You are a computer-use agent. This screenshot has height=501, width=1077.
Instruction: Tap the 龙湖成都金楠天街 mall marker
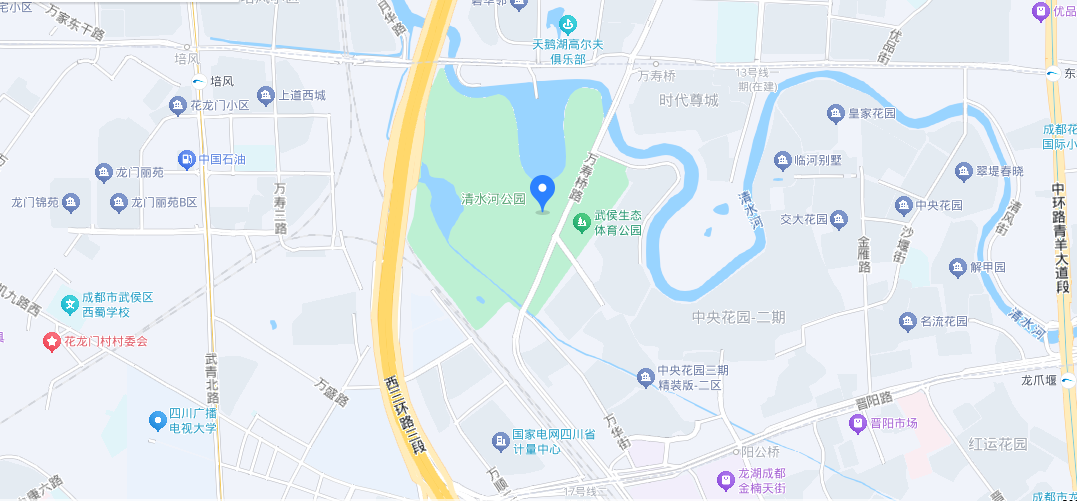tap(727, 481)
